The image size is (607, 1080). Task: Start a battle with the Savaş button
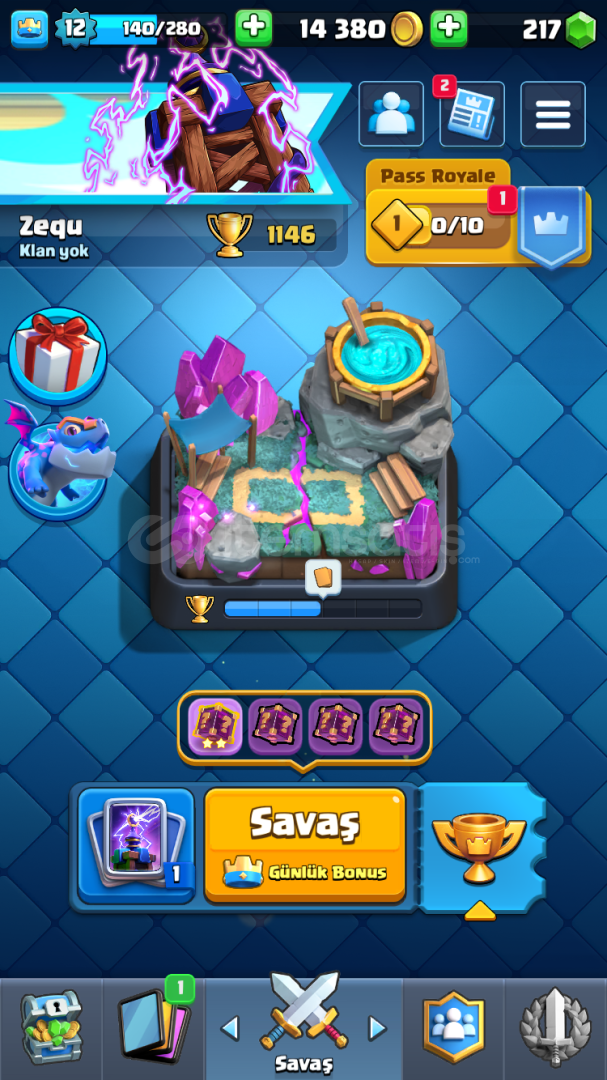pos(305,844)
